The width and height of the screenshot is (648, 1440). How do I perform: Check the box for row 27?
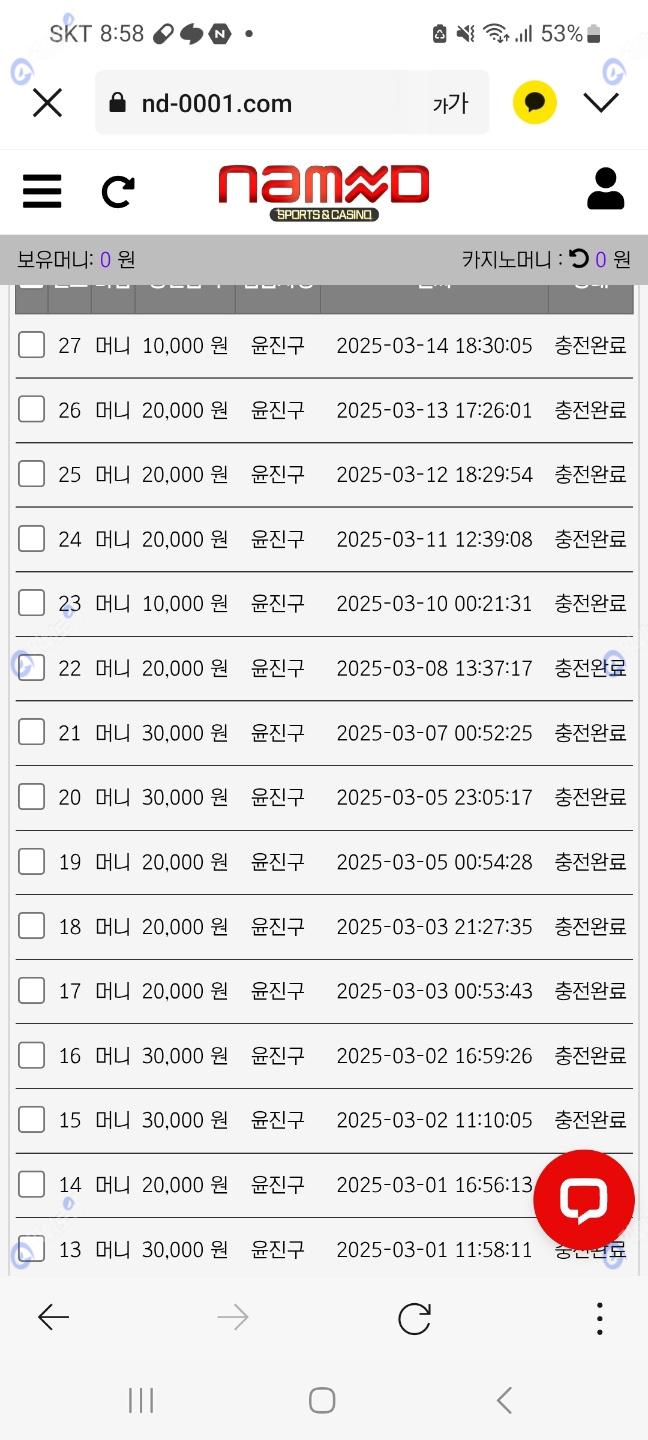click(32, 345)
